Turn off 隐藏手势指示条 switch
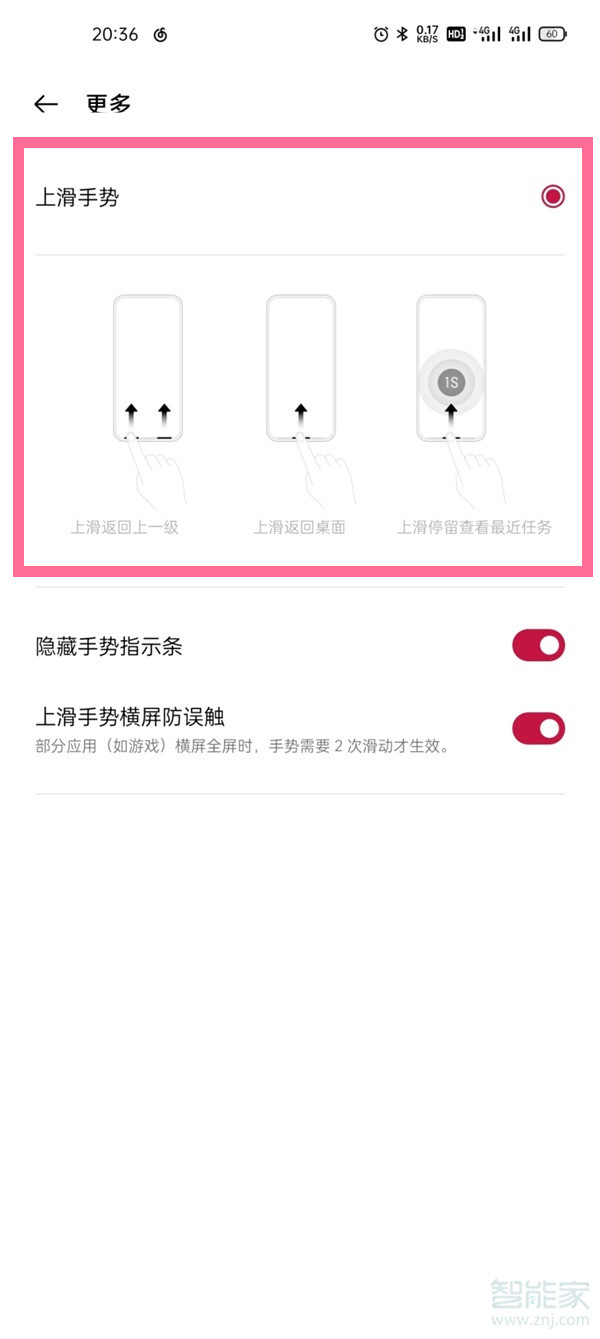Image resolution: width=600 pixels, height=1339 pixels. [538, 646]
